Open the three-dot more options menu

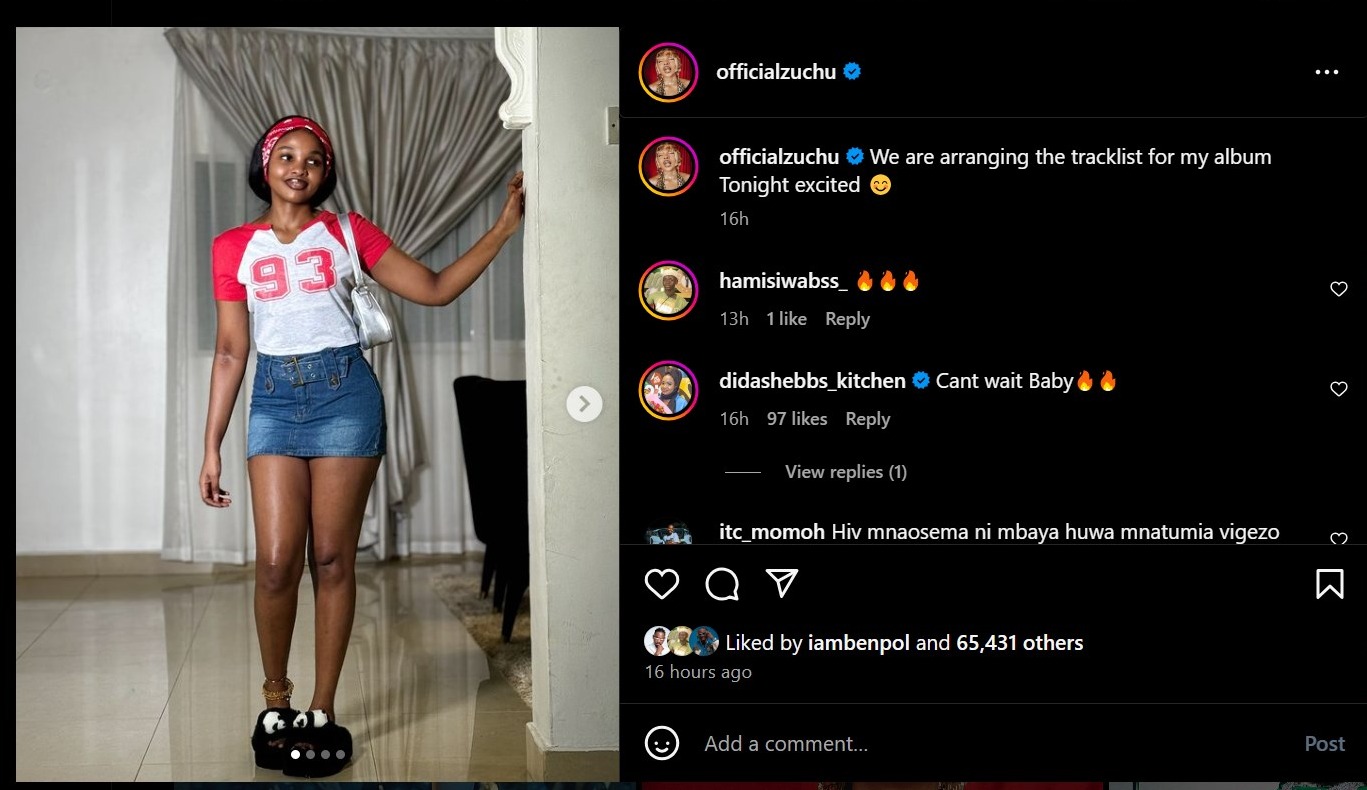pyautogui.click(x=1326, y=72)
